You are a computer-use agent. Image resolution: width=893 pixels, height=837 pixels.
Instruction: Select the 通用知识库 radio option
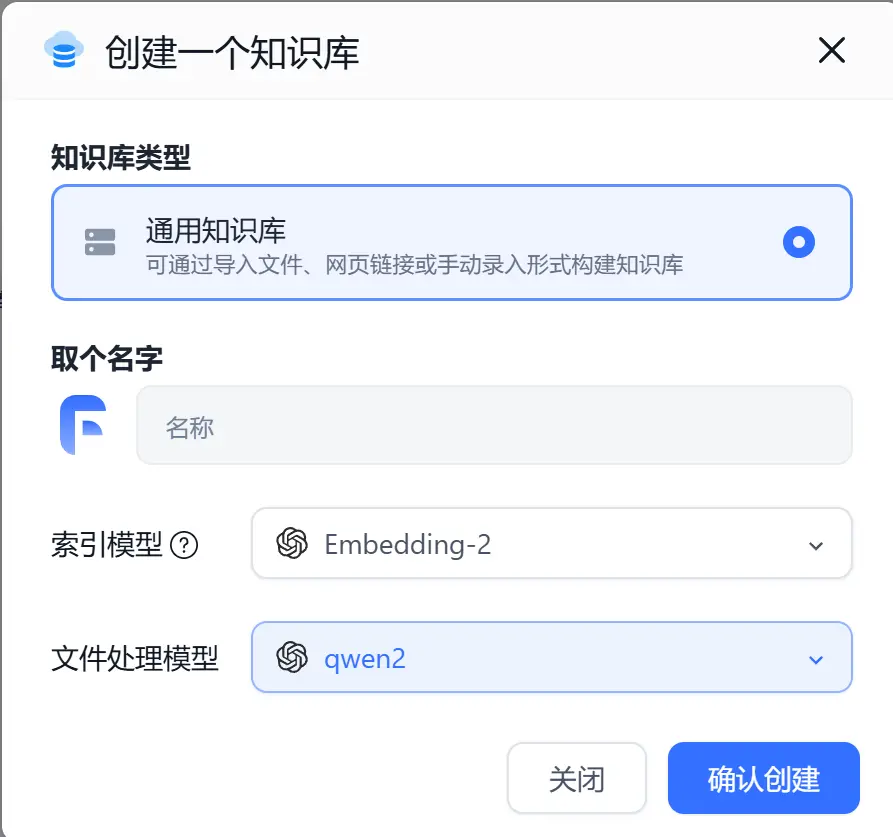pos(799,242)
